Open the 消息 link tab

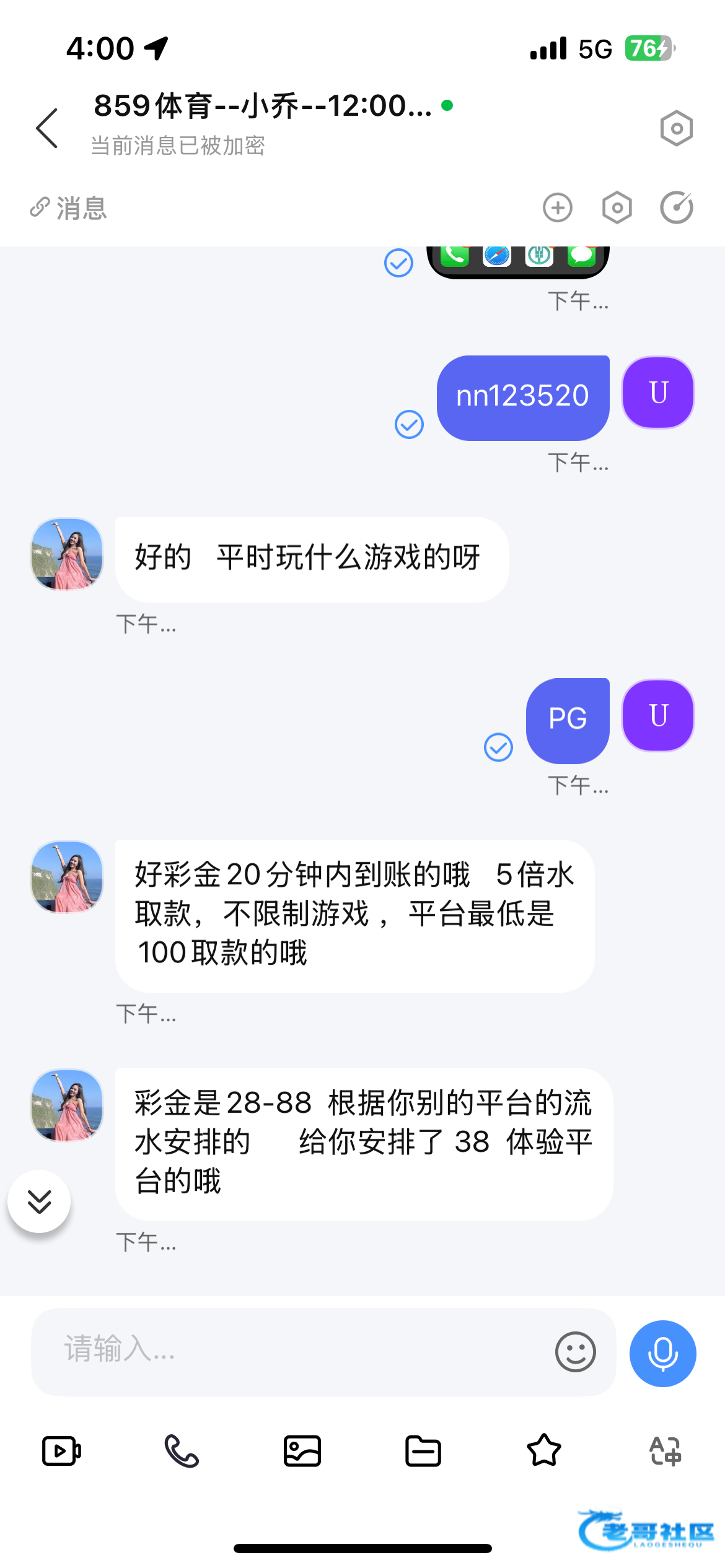pos(69,208)
